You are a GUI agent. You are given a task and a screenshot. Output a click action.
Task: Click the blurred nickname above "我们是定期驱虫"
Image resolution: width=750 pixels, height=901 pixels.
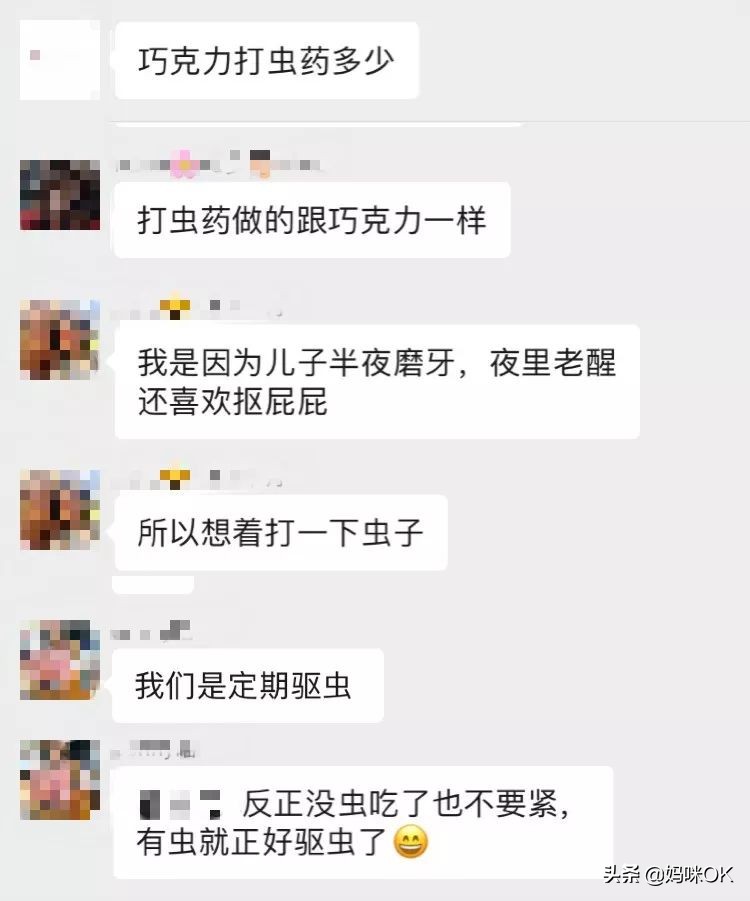pyautogui.click(x=150, y=630)
